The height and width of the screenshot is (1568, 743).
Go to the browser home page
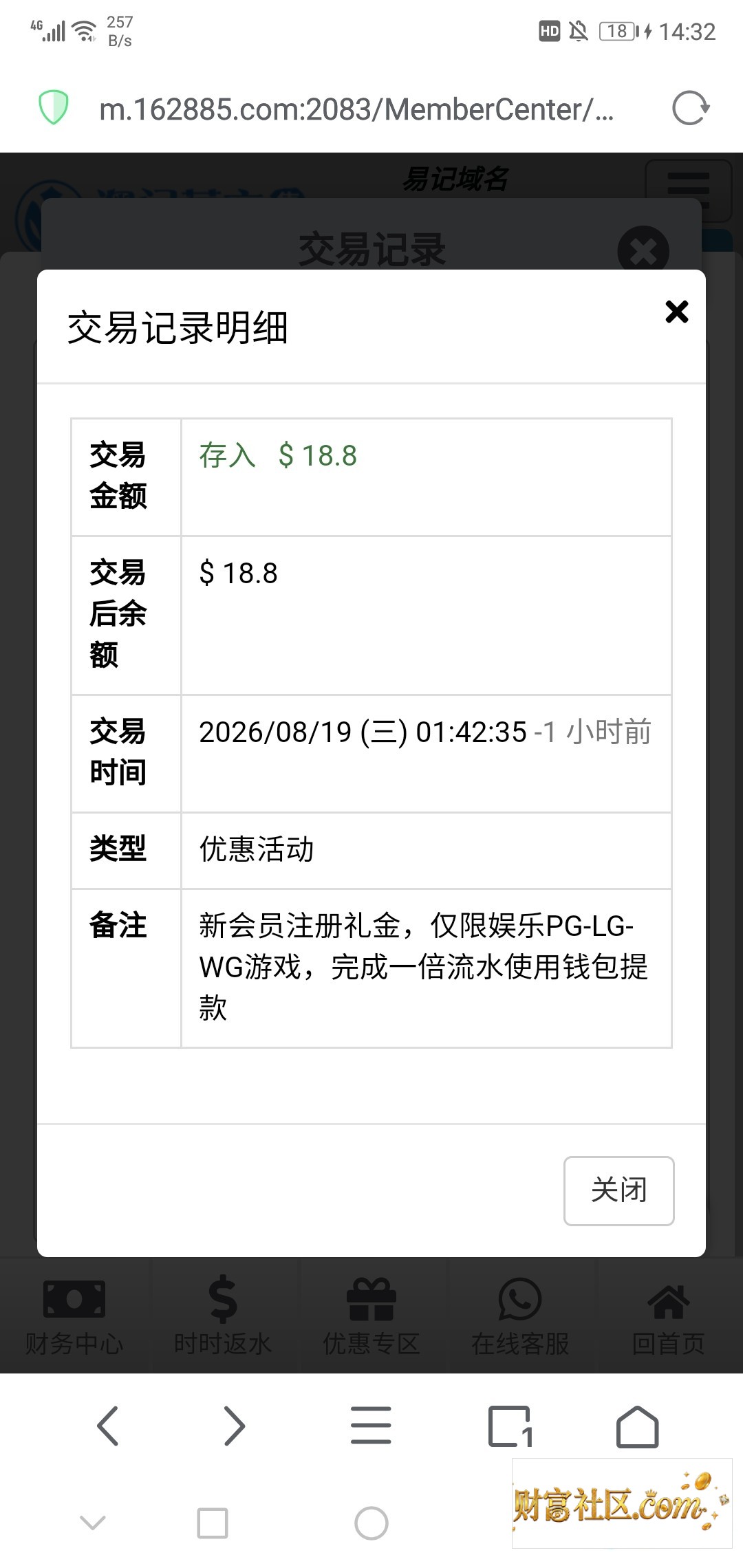tap(638, 1426)
